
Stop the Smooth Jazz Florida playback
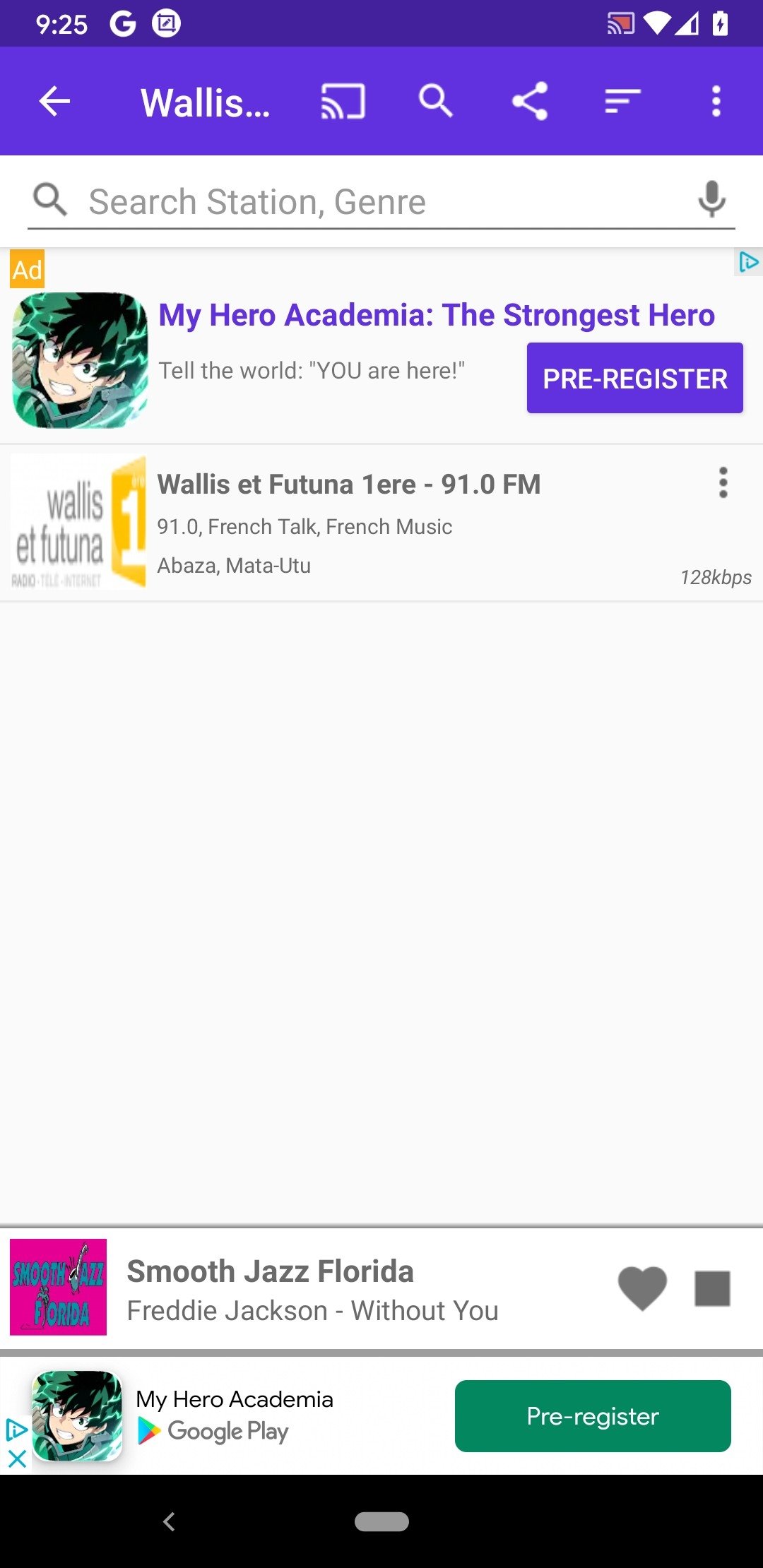712,1288
